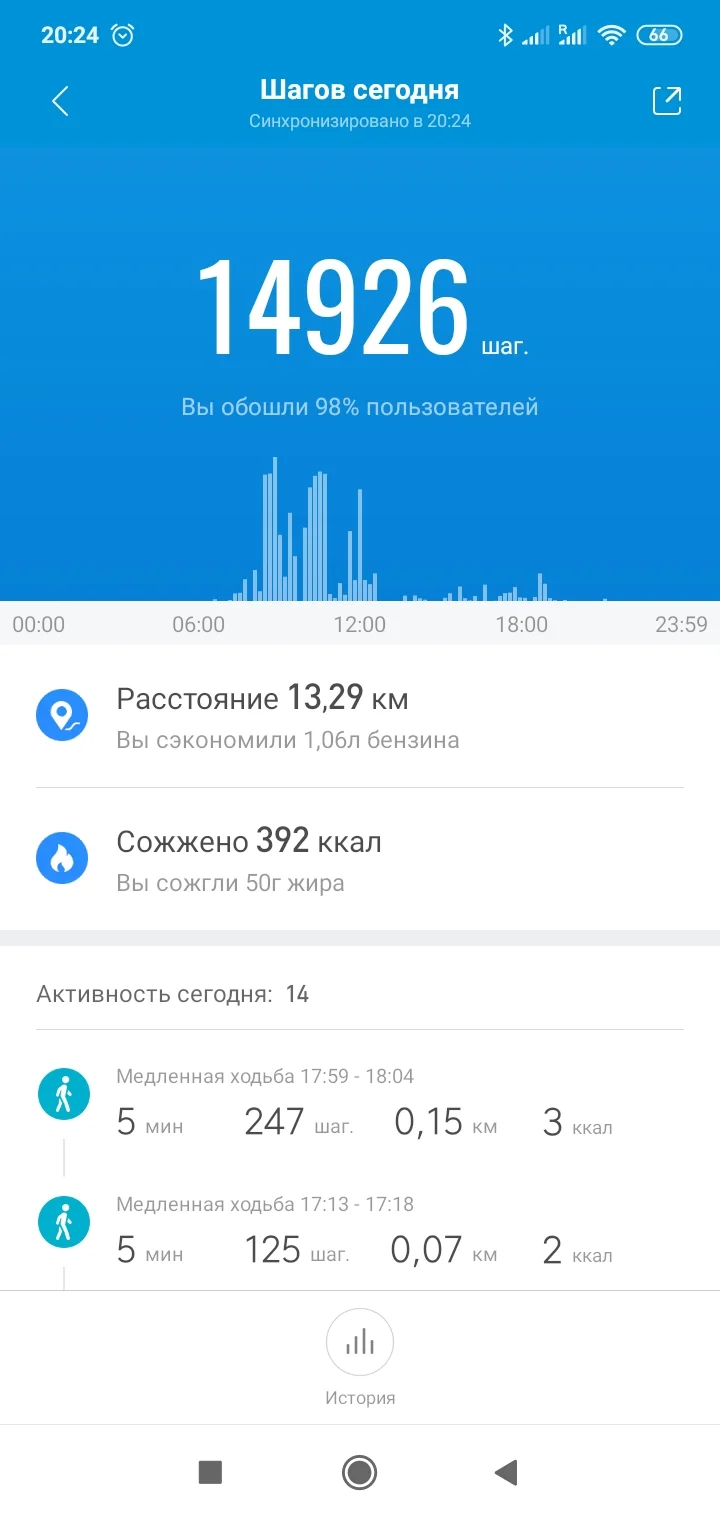Click the flame icon for burned calories
This screenshot has height=1520, width=720.
point(63,857)
